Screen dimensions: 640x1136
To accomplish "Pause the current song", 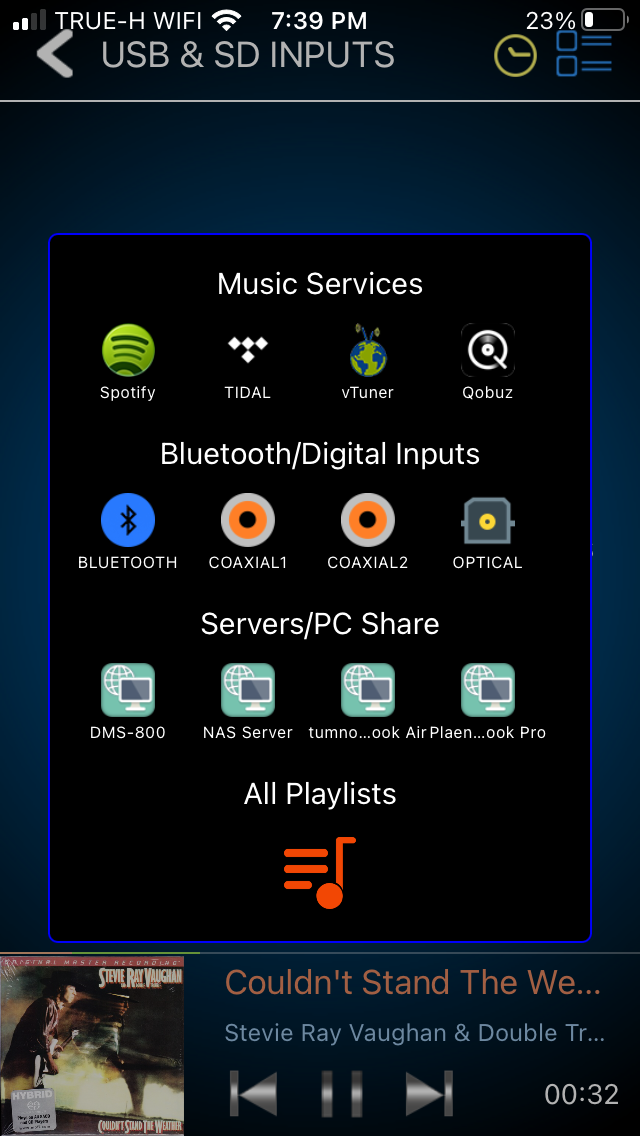I will point(341,1093).
